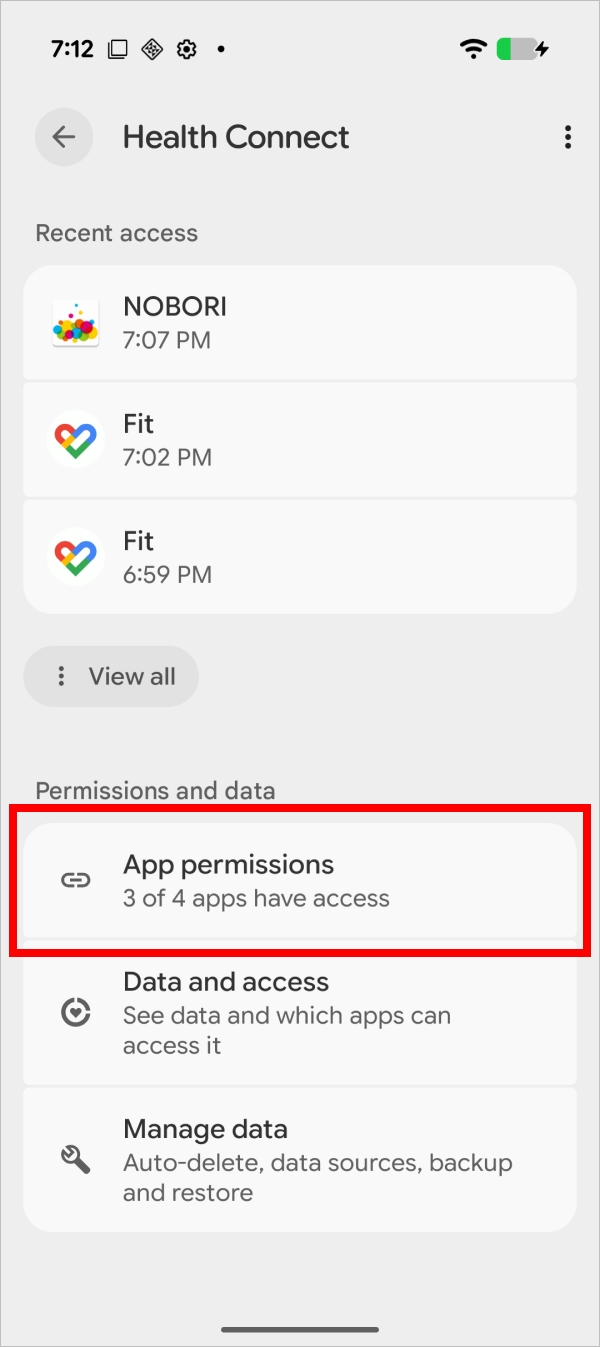The width and height of the screenshot is (600, 1347).
Task: Open NOBORI recent access entry
Action: click(x=300, y=322)
